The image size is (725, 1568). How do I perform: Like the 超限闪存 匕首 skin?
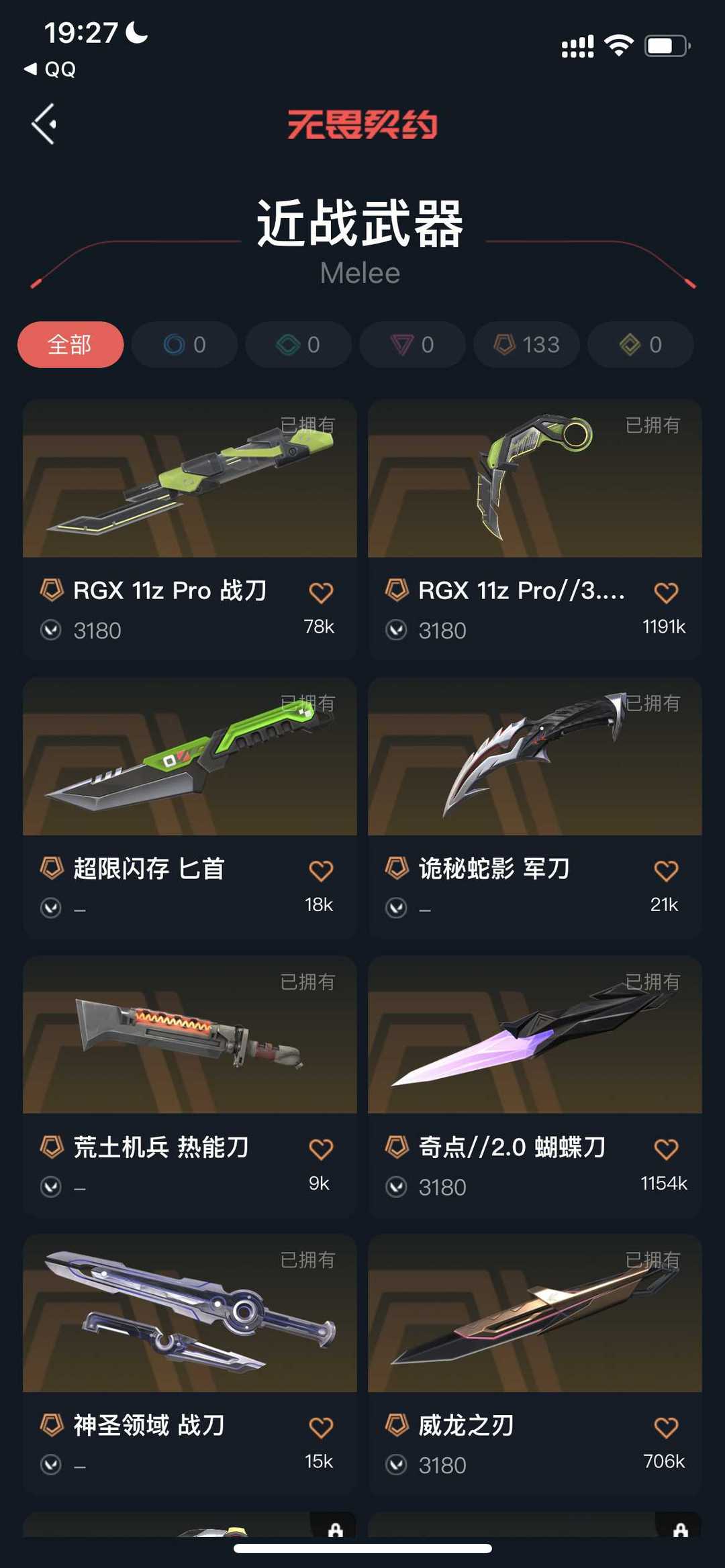tap(321, 871)
